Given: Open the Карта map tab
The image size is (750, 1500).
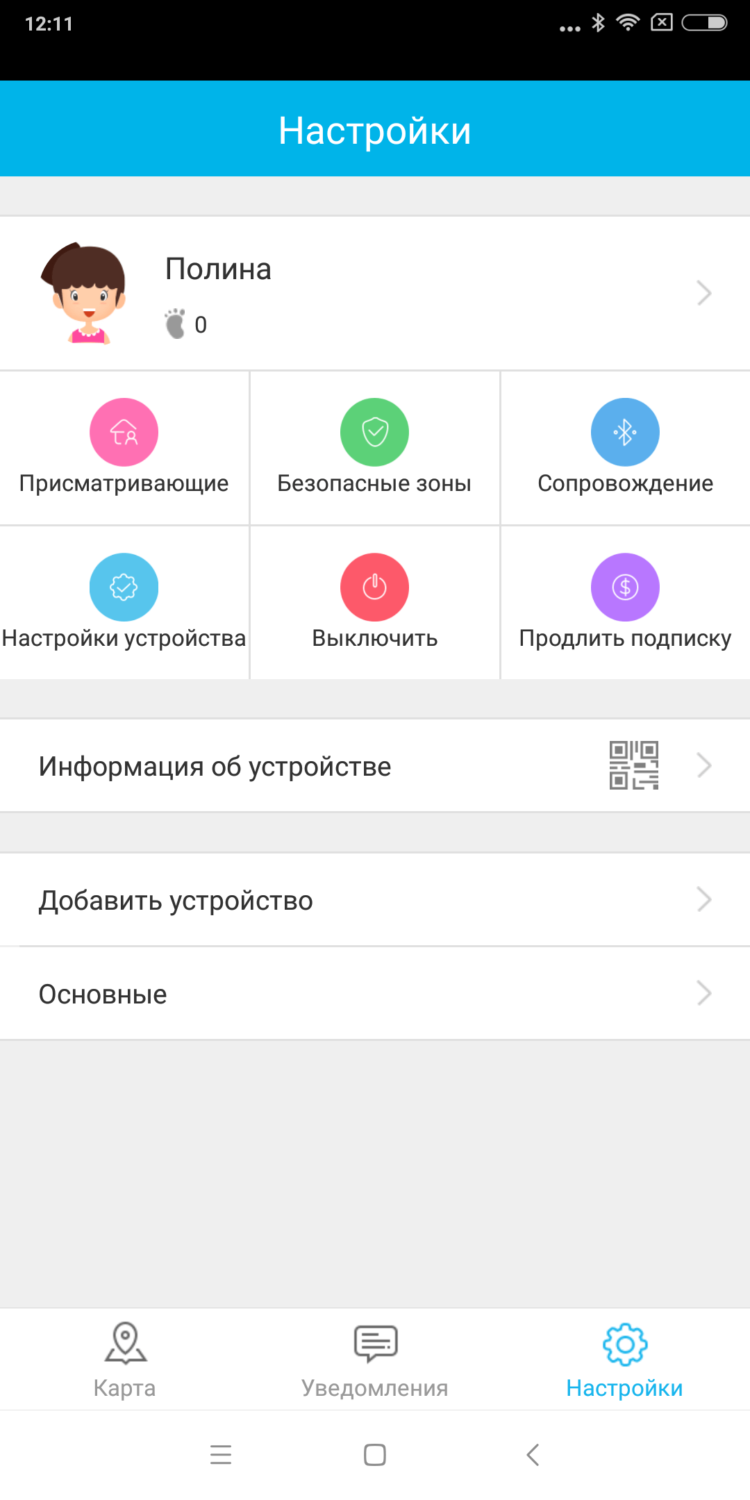Looking at the screenshot, I should (124, 1358).
